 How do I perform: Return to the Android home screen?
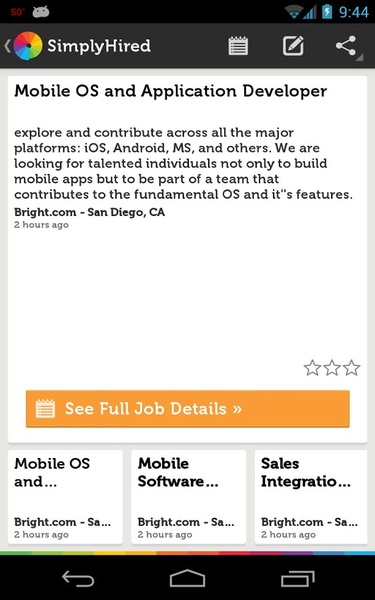click(x=188, y=578)
